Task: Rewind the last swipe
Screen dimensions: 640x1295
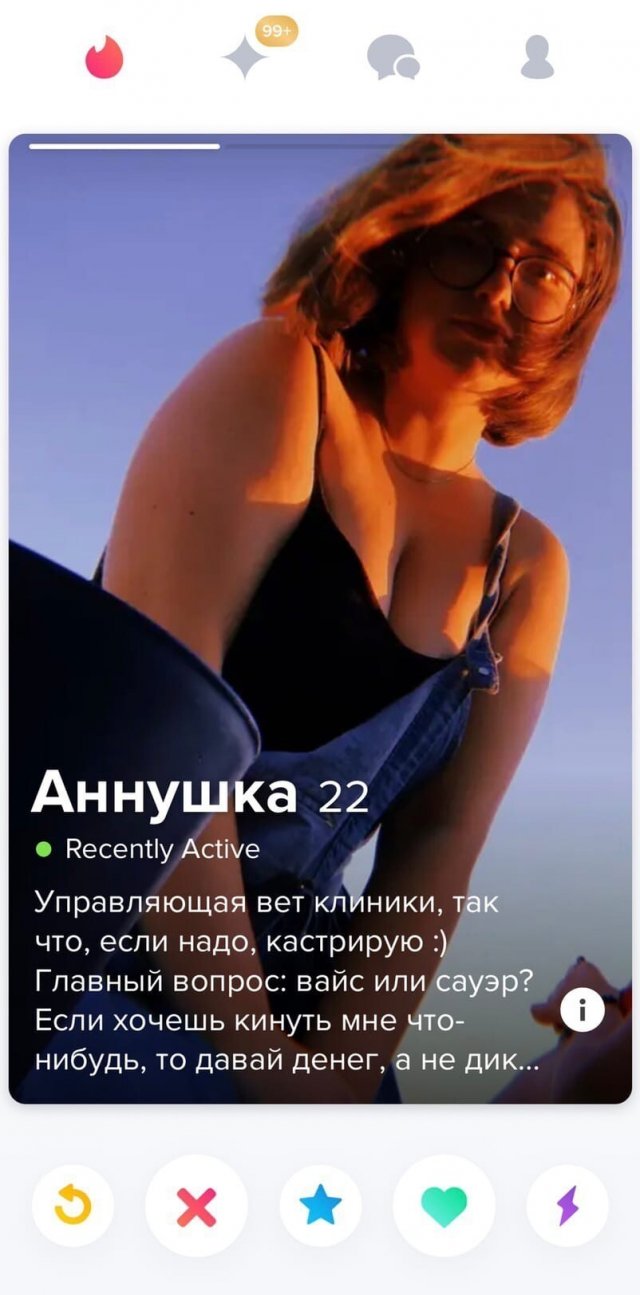Action: (x=73, y=1205)
